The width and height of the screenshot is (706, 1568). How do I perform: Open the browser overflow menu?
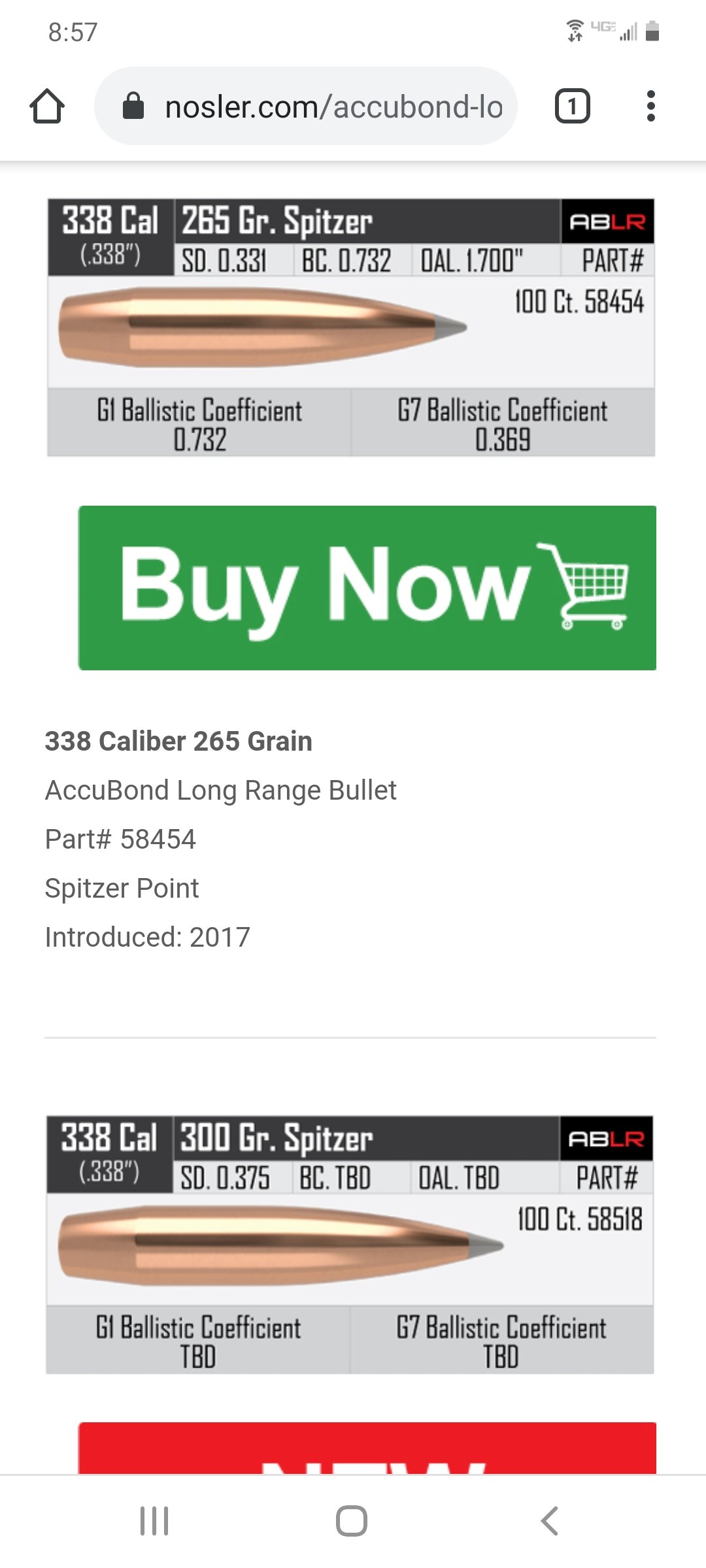click(x=650, y=106)
